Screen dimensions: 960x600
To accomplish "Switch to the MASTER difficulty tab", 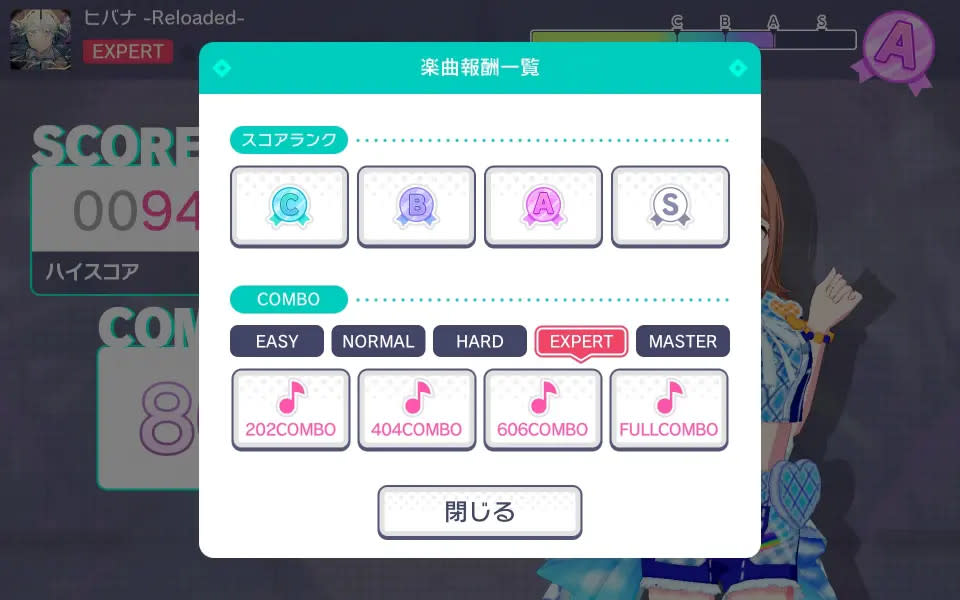I will click(x=682, y=341).
